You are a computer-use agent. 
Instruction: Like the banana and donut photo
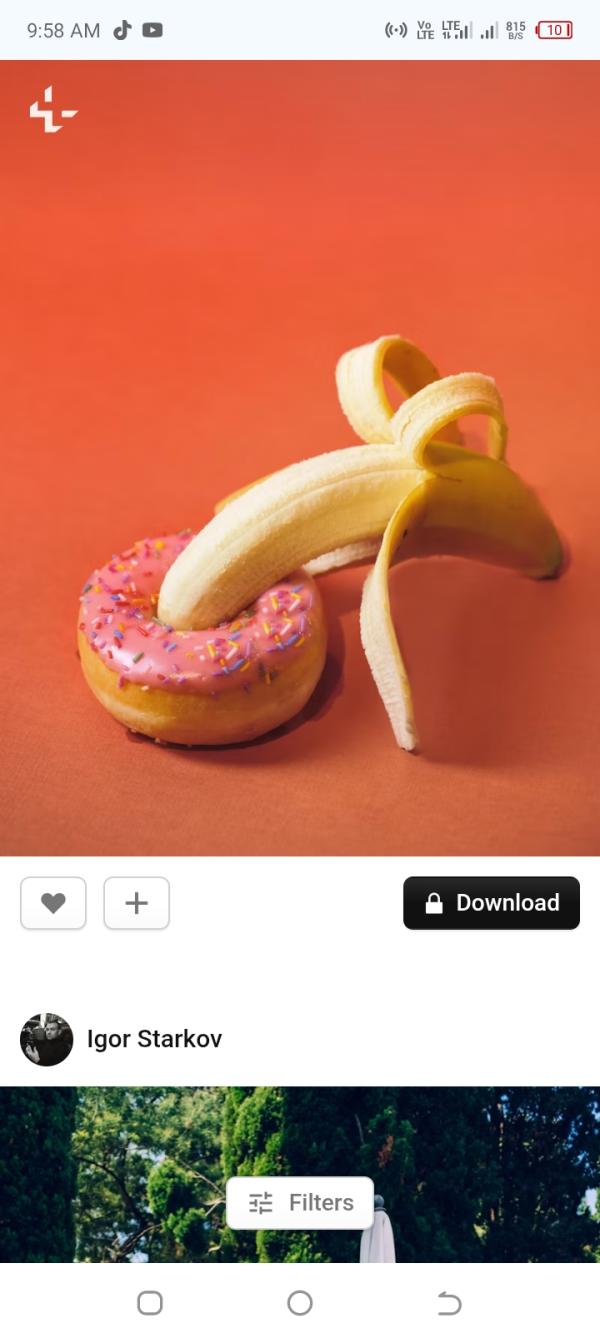coord(53,903)
